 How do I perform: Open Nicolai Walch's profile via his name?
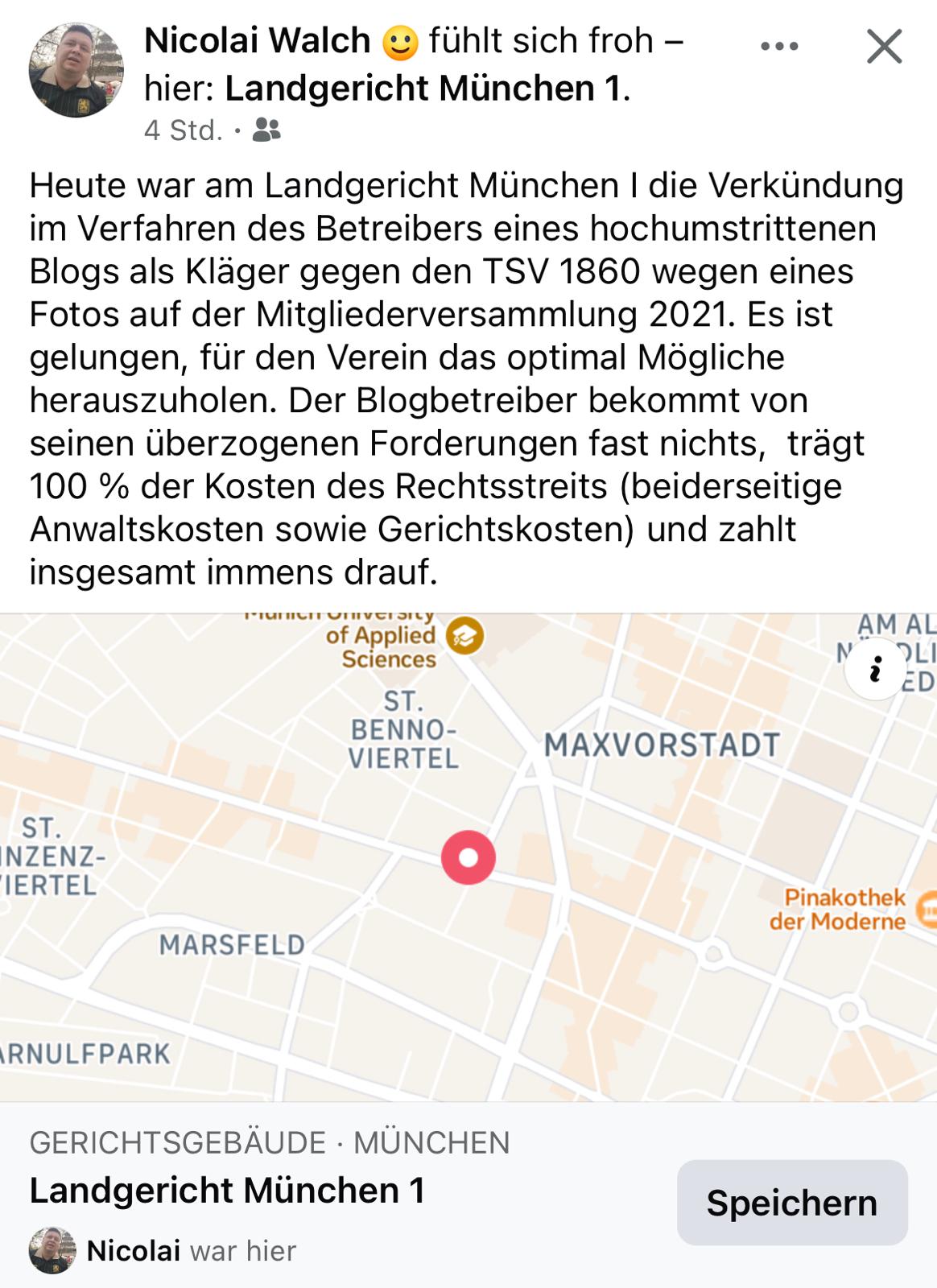(x=257, y=40)
